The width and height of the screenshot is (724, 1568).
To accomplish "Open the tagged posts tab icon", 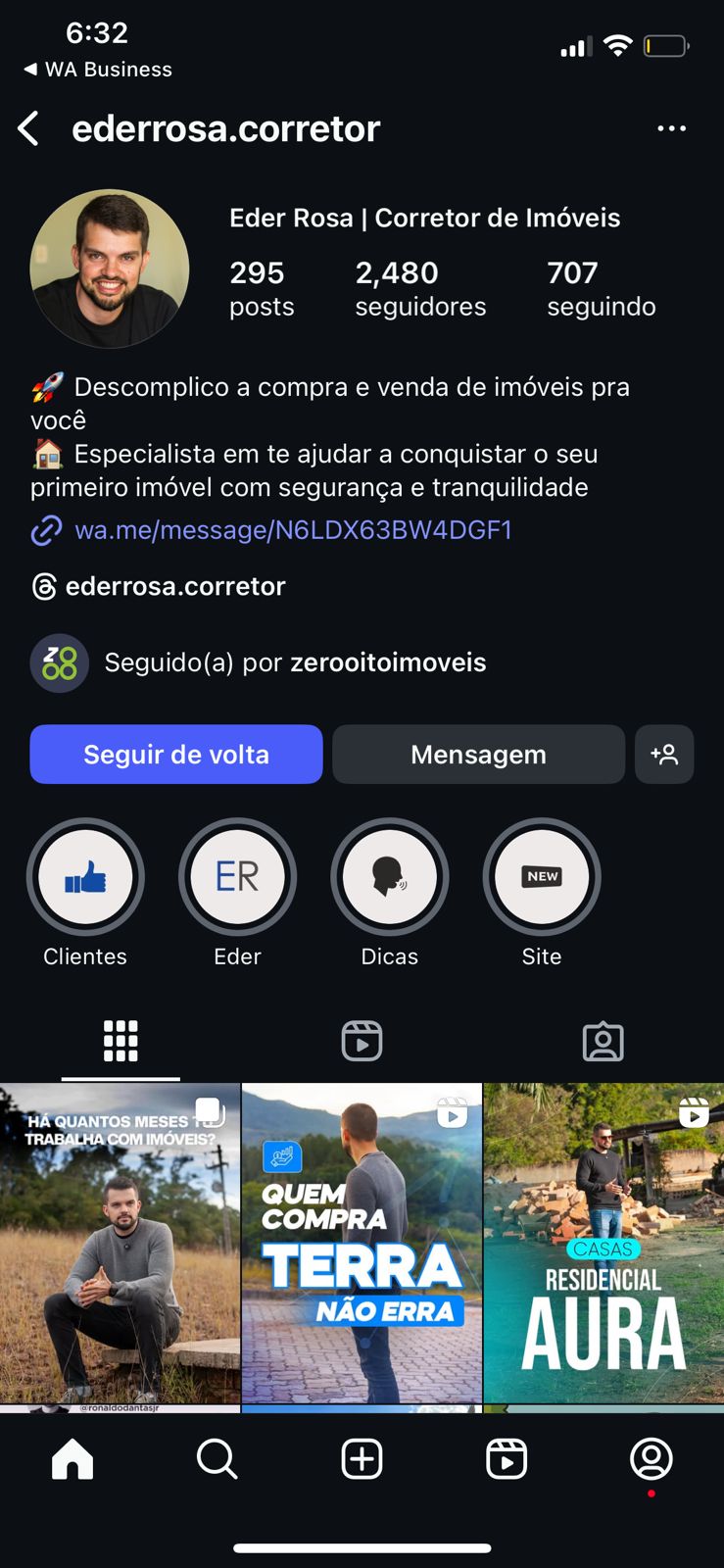I will (603, 1041).
